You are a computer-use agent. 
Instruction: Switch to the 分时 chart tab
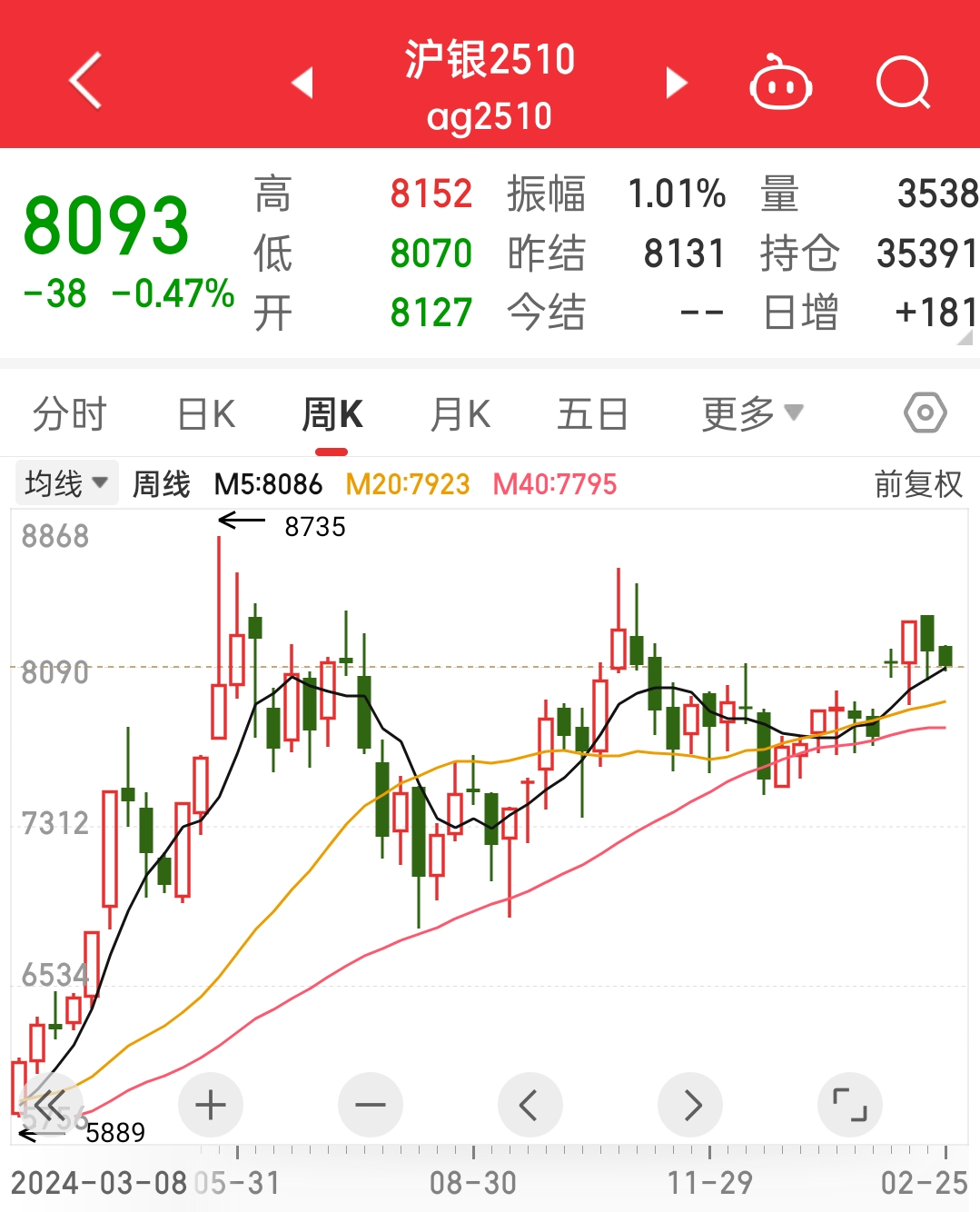point(70,414)
